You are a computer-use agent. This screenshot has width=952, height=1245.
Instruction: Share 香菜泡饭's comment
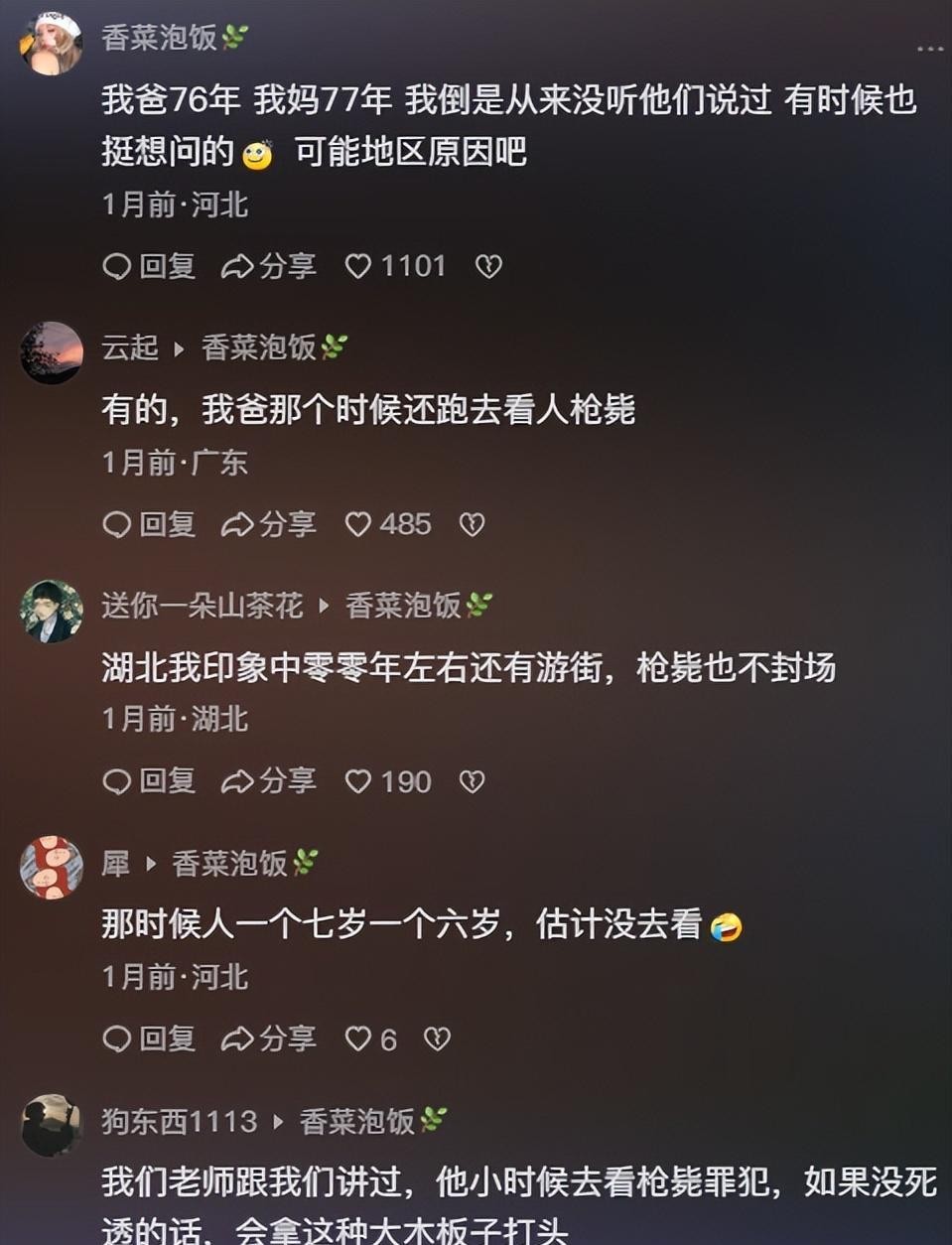[x=268, y=266]
